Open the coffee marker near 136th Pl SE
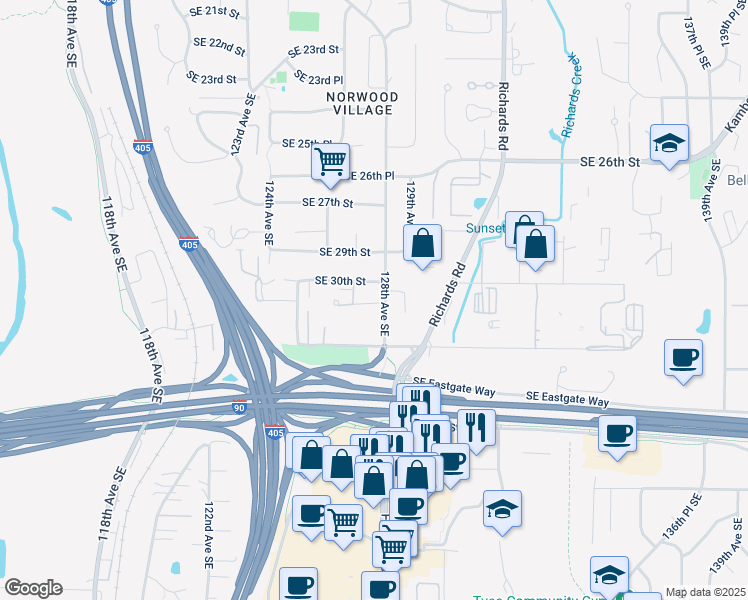Screen dimensions: 748x600 (617, 433)
